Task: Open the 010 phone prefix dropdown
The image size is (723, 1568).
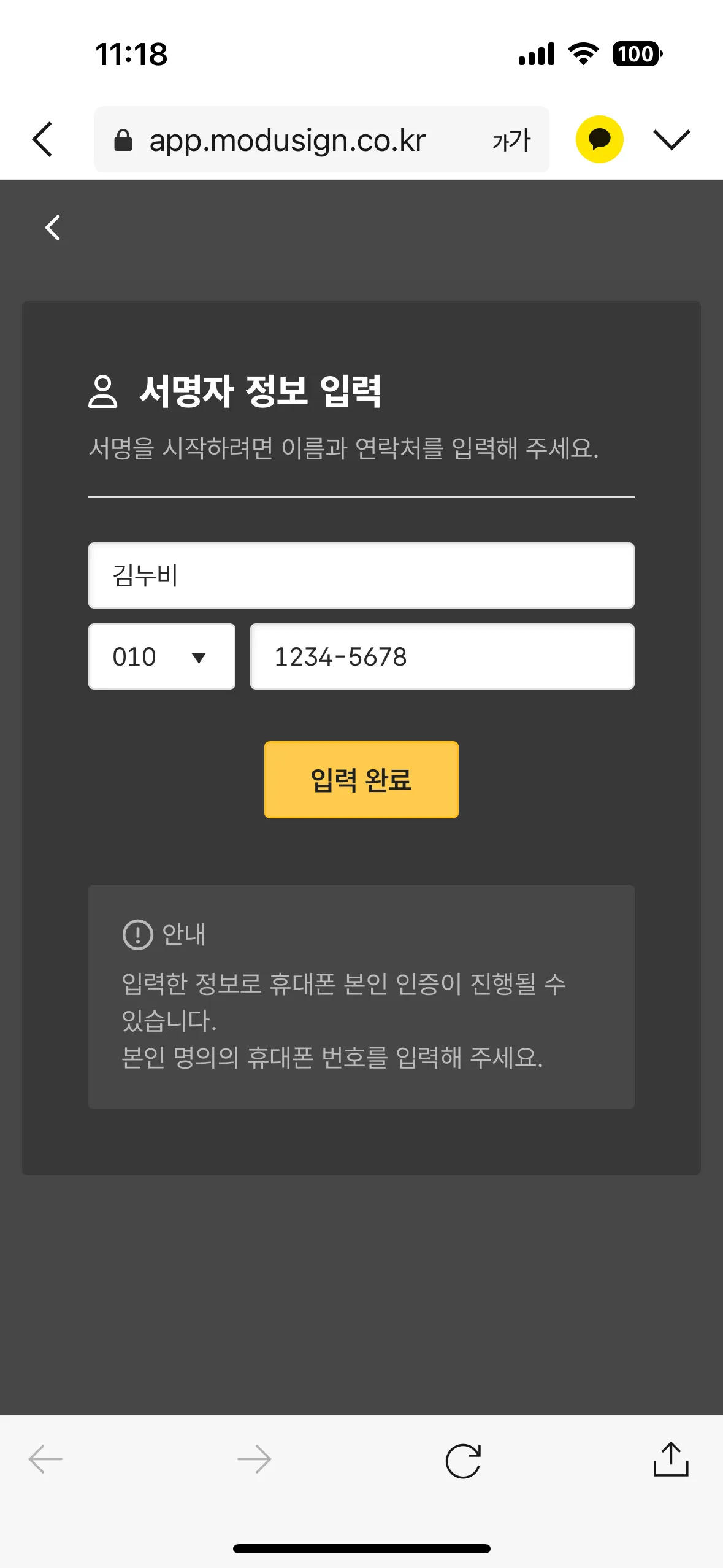Action: 162,656
